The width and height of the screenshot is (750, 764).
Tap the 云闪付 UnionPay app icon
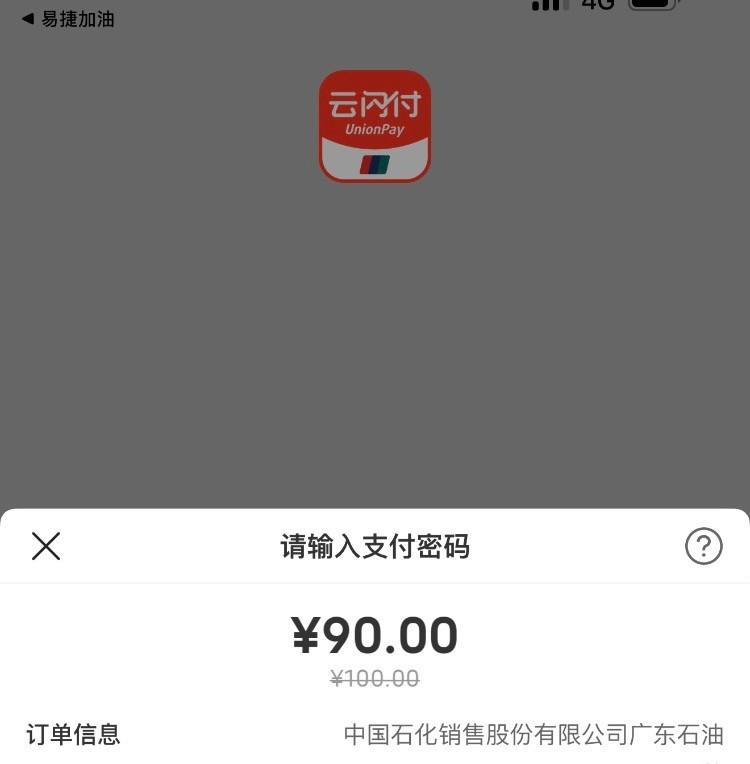click(375, 125)
